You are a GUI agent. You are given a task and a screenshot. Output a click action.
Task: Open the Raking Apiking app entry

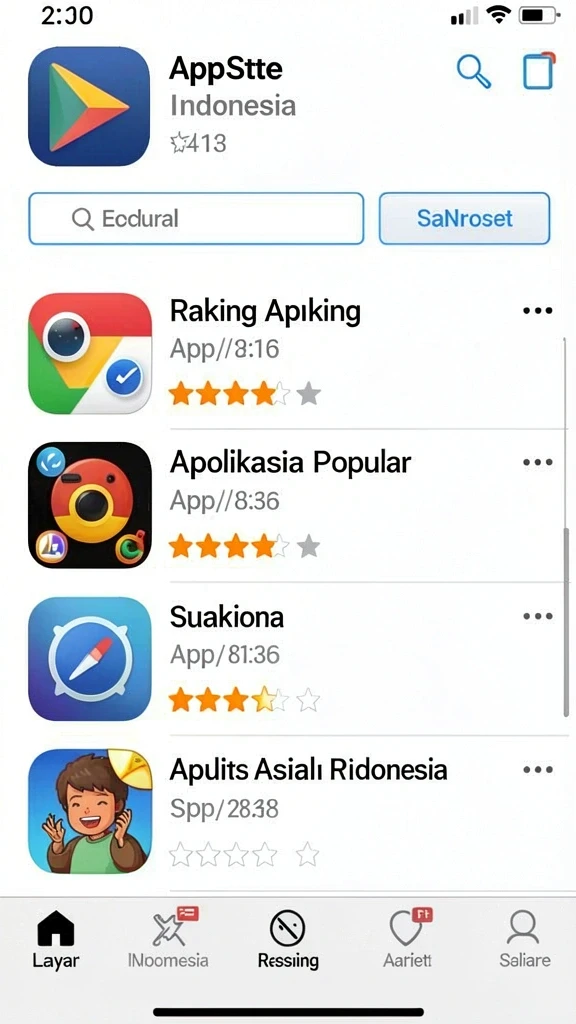point(289,353)
